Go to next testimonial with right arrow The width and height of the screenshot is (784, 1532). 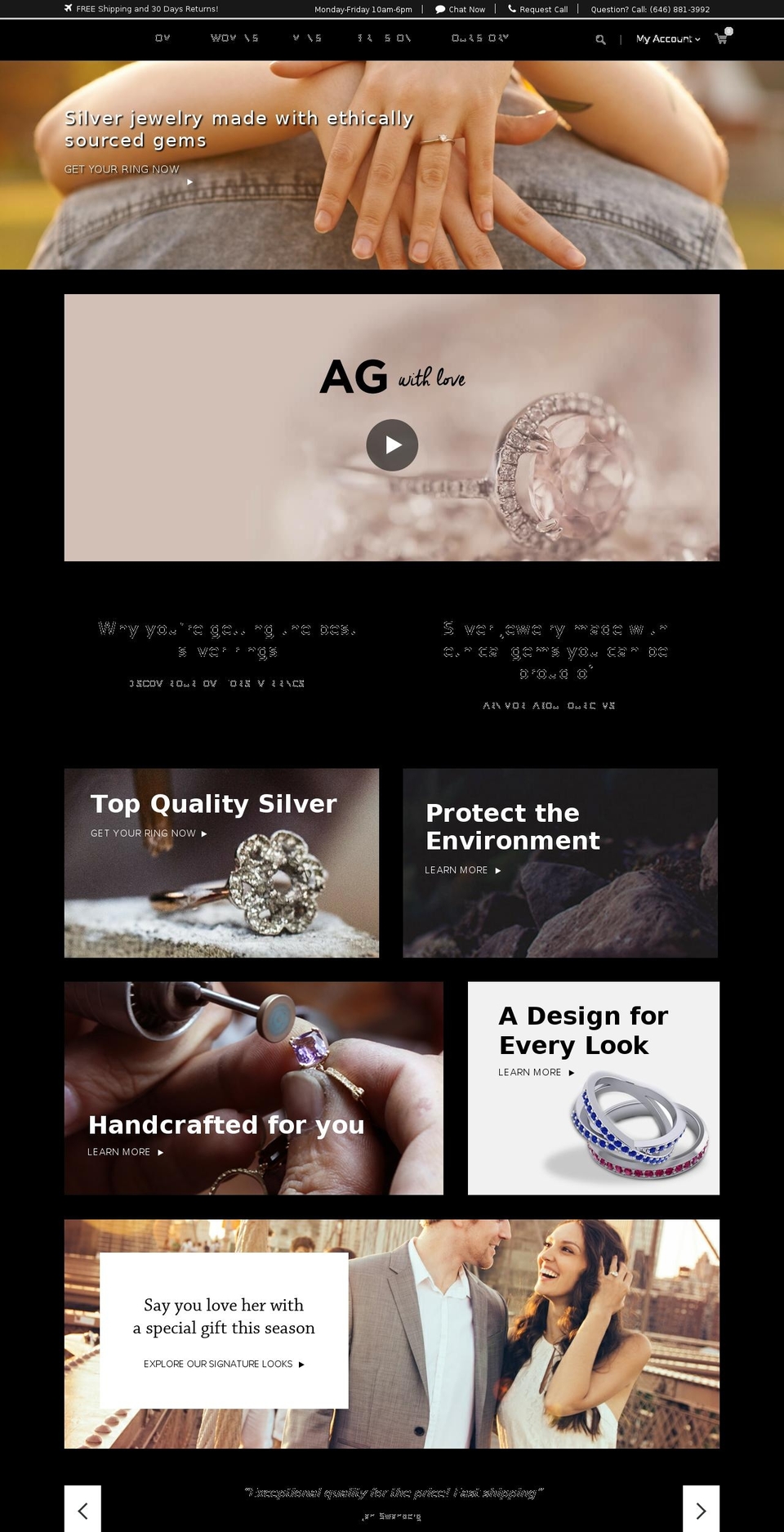[699, 1511]
